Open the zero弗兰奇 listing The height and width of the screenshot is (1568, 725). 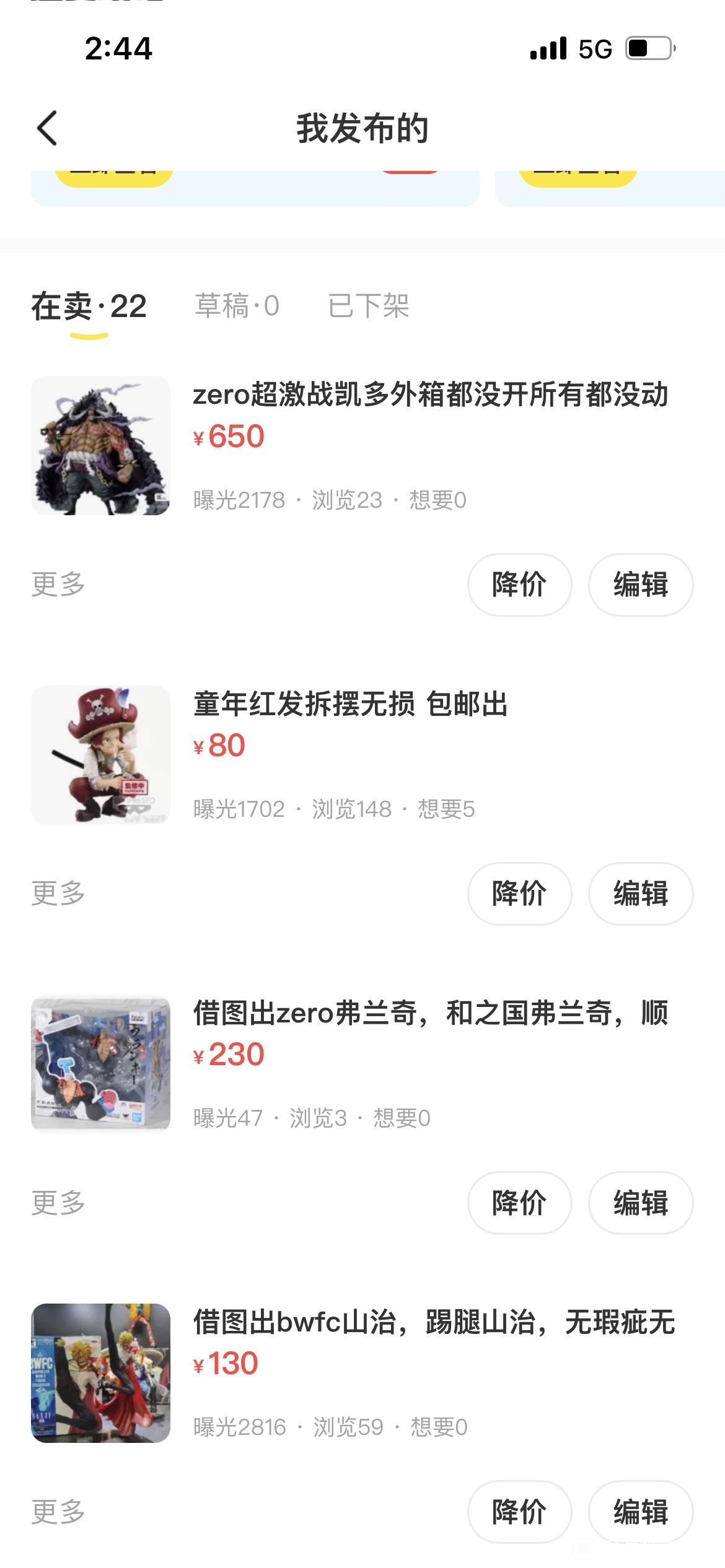tap(362, 1063)
